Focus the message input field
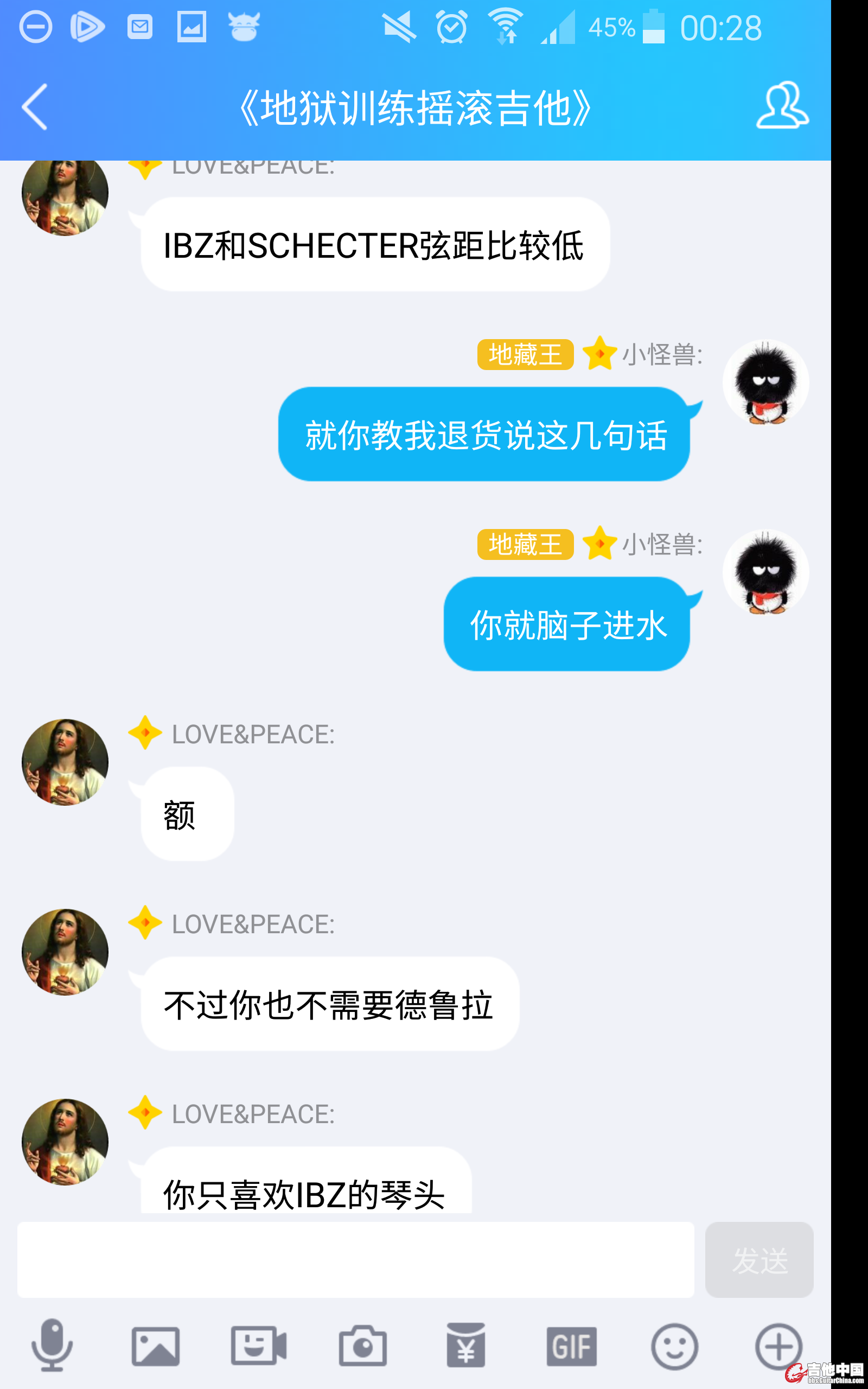 coord(355,1260)
